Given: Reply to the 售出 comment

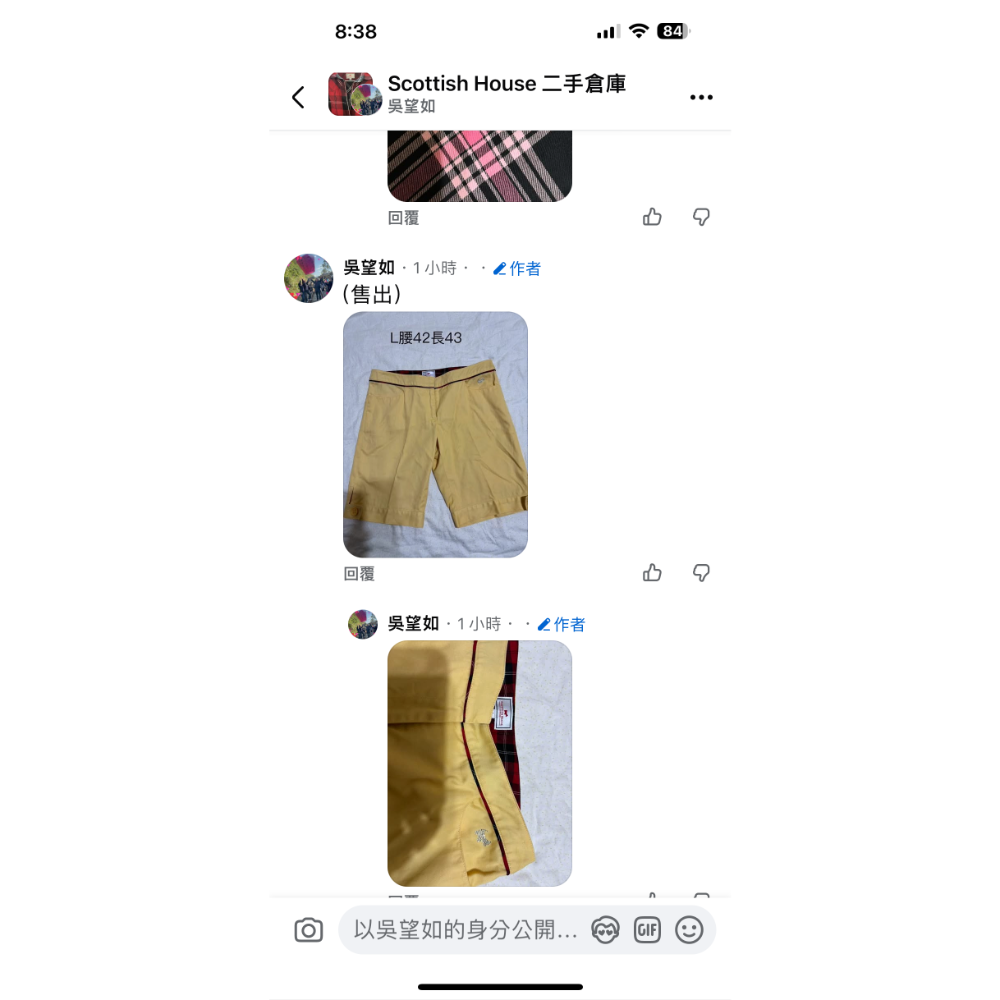Looking at the screenshot, I should click(359, 573).
